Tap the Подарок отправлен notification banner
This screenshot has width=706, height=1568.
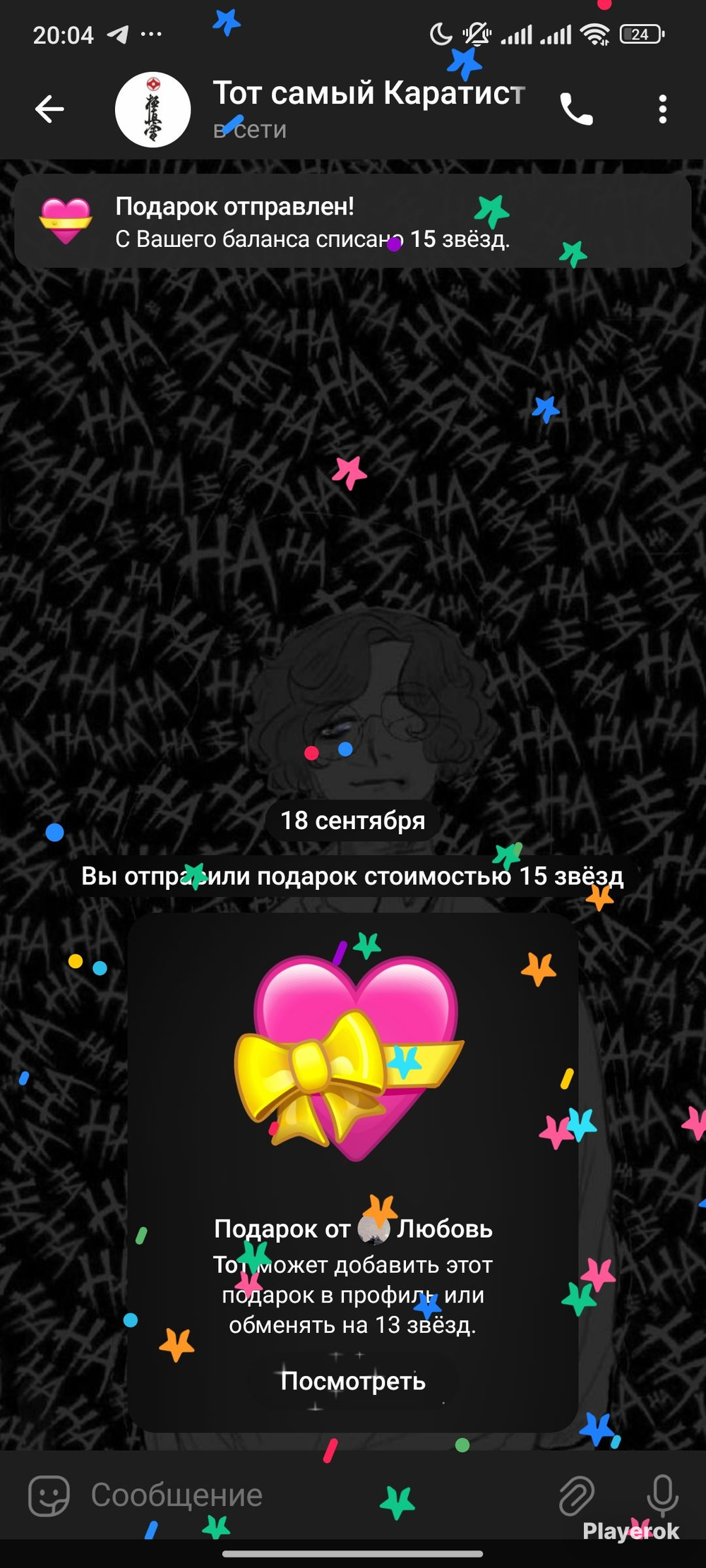(353, 222)
